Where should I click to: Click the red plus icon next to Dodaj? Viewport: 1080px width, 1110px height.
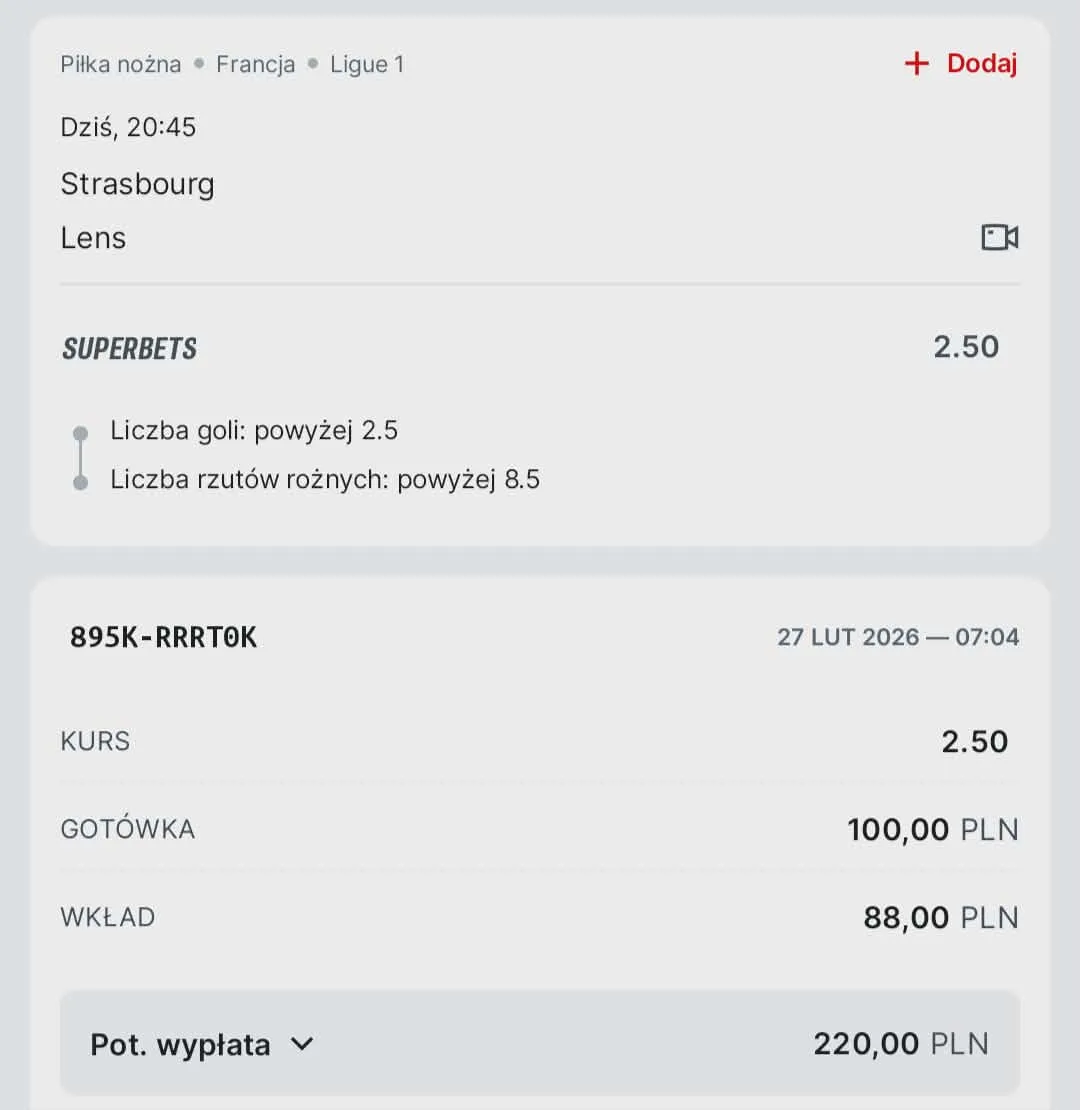click(916, 63)
